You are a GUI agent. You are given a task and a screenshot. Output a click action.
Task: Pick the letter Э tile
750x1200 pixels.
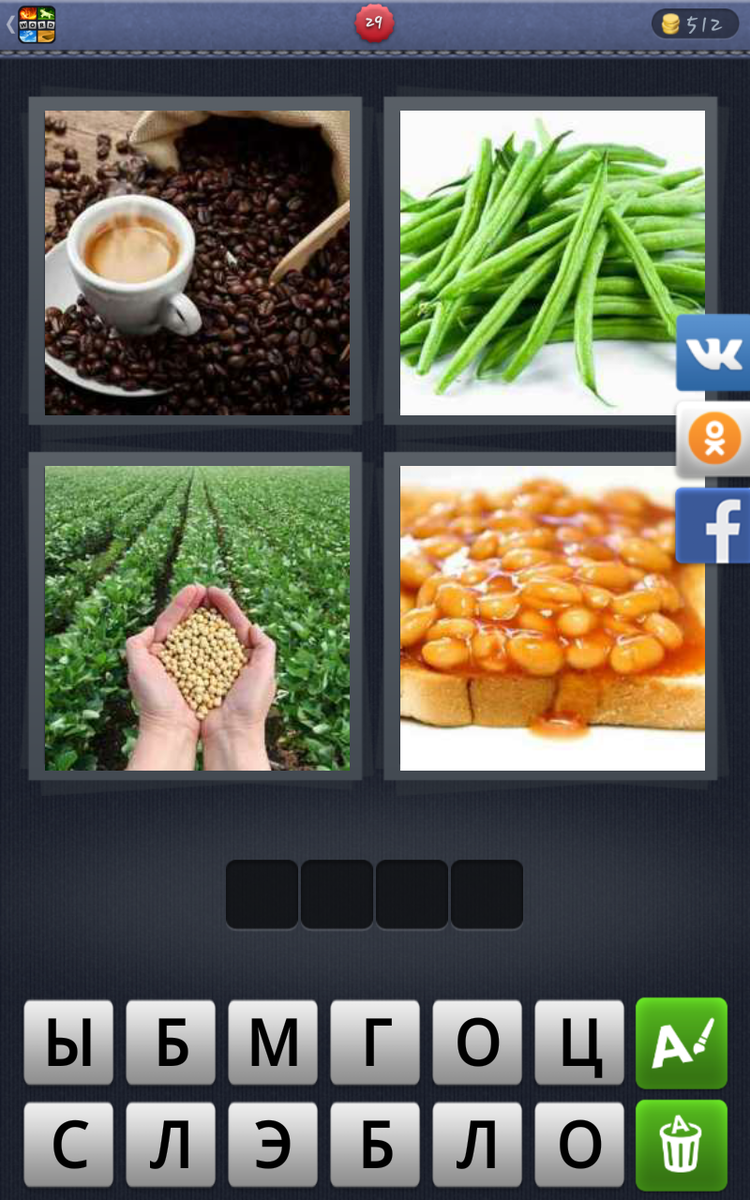(x=273, y=1145)
